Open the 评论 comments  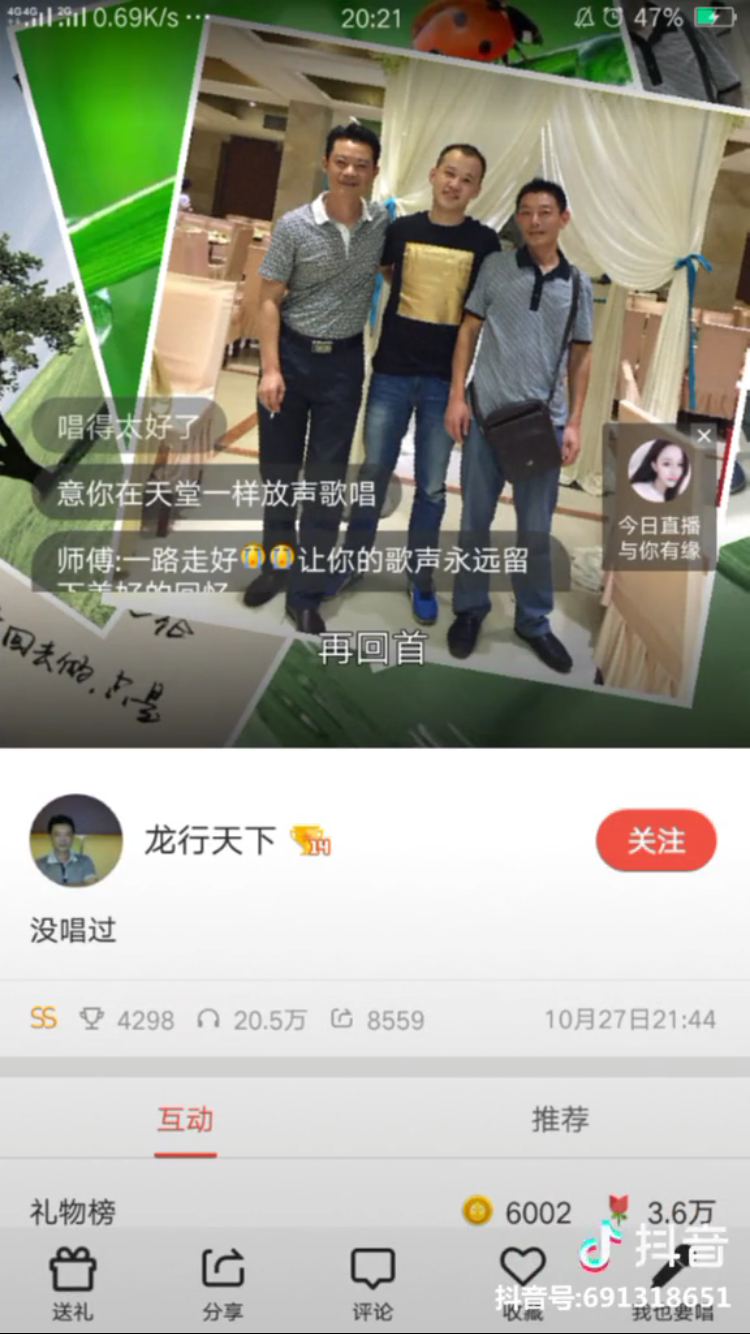tap(373, 1282)
